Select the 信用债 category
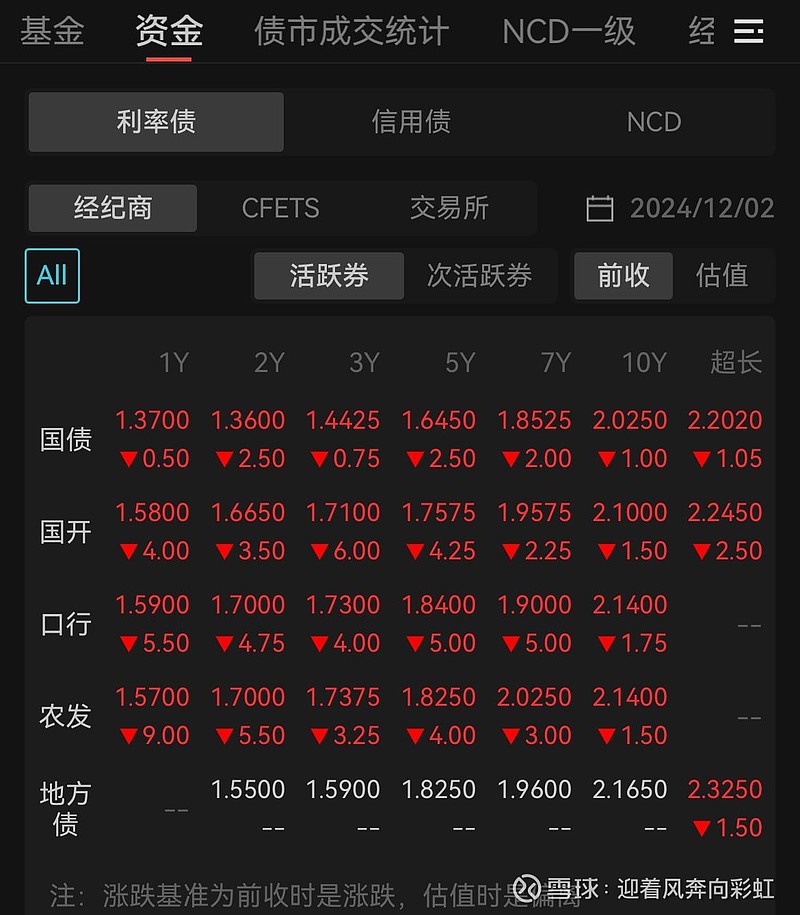This screenshot has width=800, height=915. pyautogui.click(x=410, y=121)
